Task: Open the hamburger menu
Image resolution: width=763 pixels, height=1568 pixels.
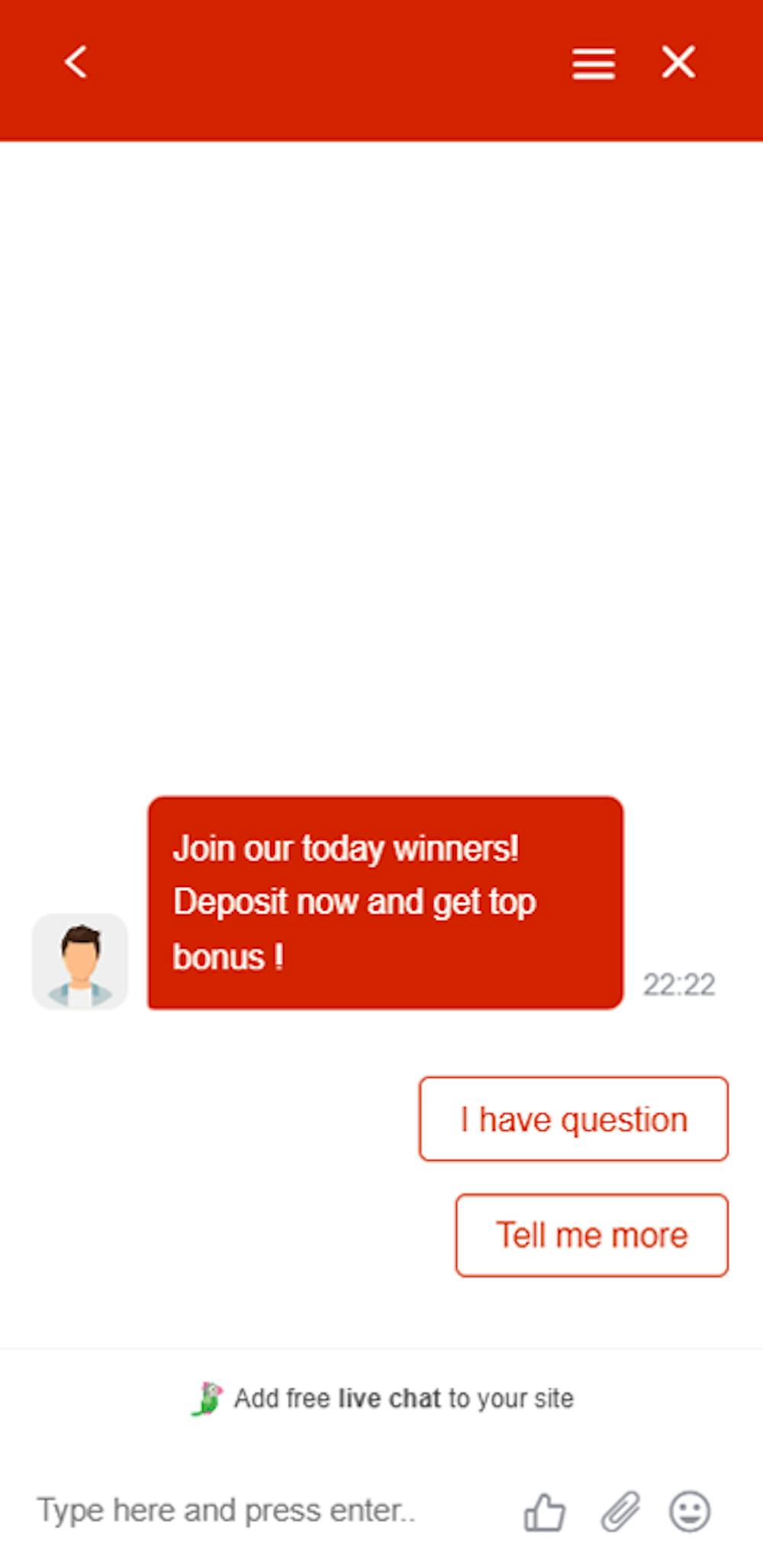Action: click(594, 63)
